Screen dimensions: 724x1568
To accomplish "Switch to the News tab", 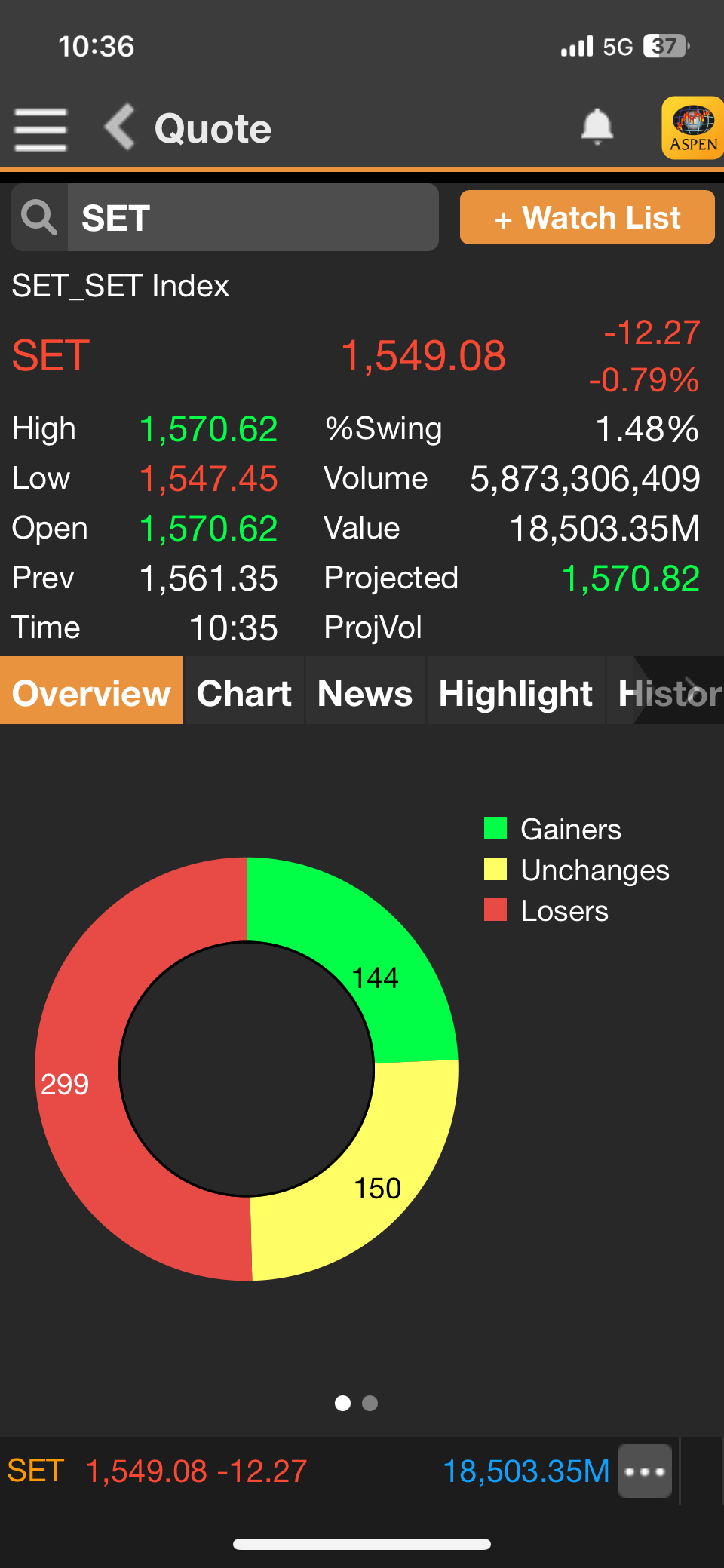I will coord(365,692).
